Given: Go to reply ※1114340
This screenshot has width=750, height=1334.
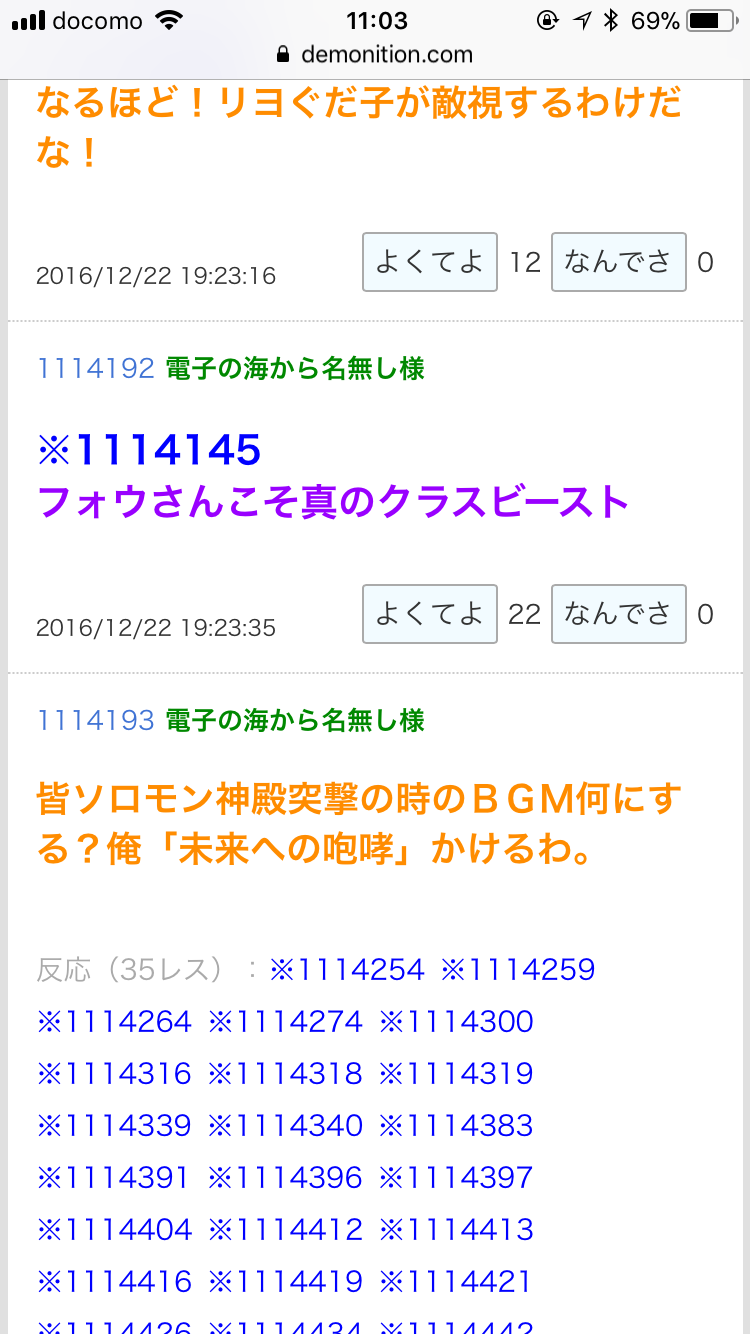Looking at the screenshot, I should tap(285, 1125).
